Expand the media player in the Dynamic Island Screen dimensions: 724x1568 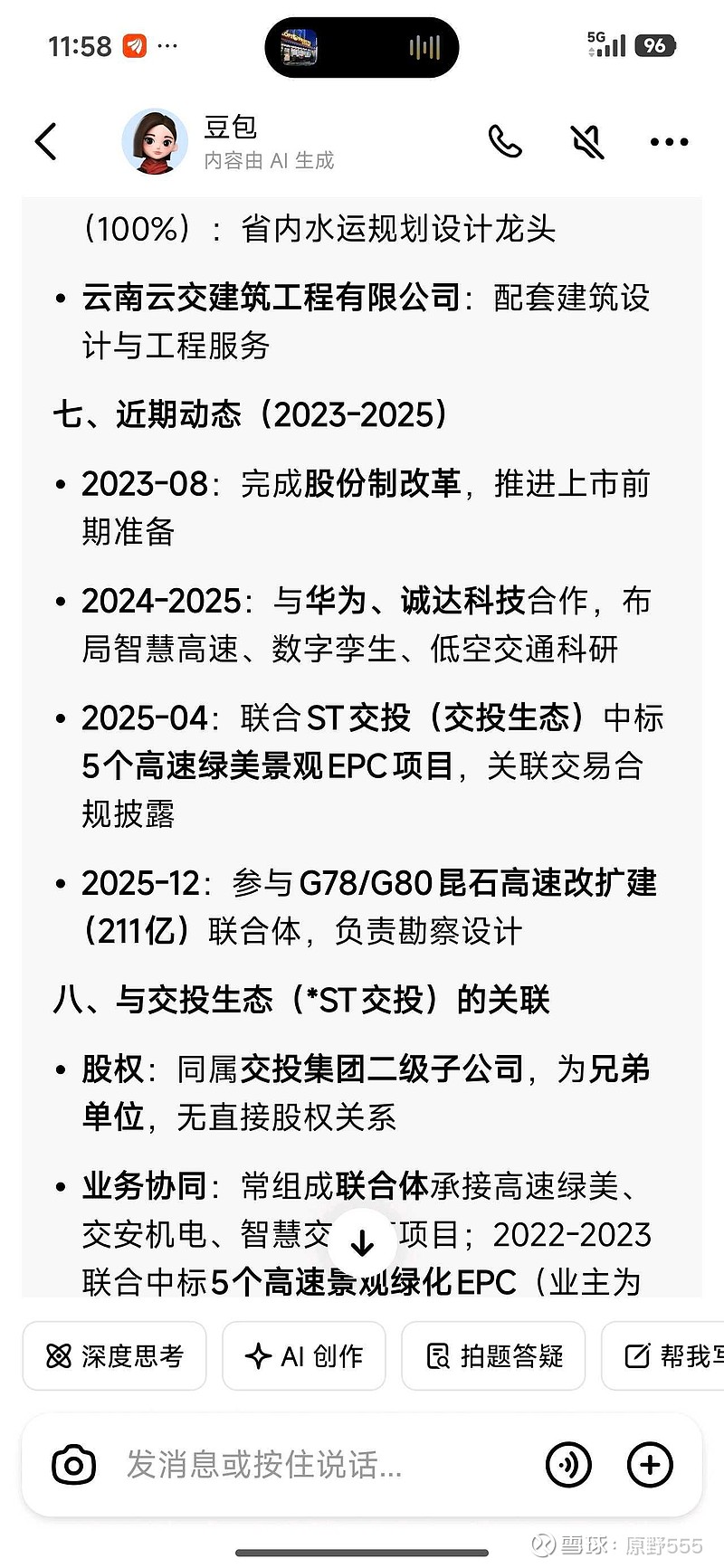tap(362, 47)
